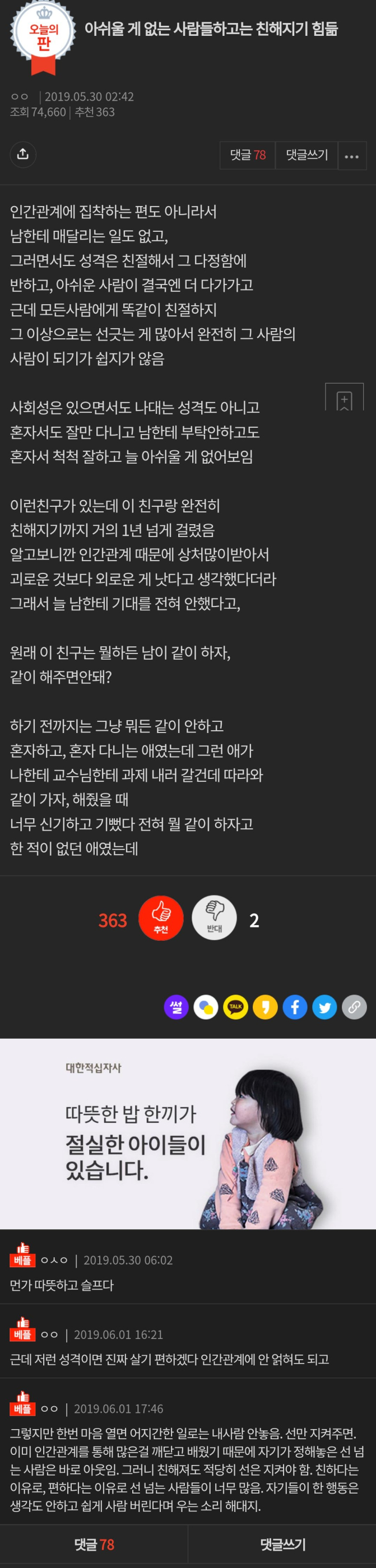
Task: Copy the post link with the chain icon
Action: [354, 1007]
